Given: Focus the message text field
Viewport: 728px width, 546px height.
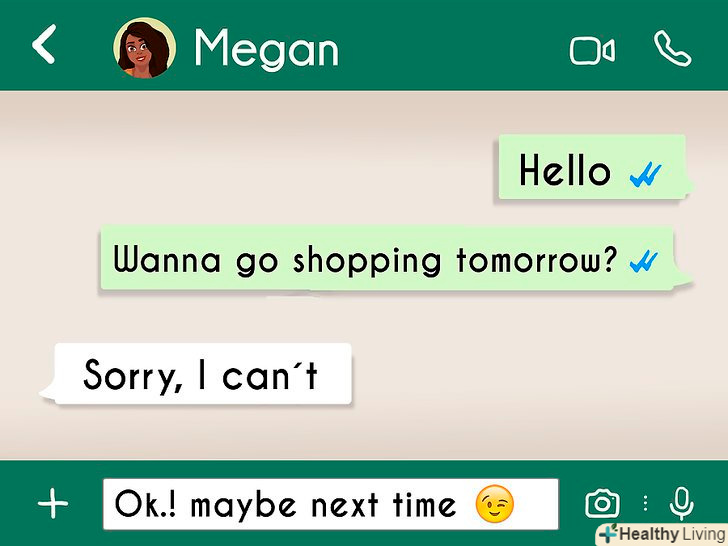Looking at the screenshot, I should (x=330, y=504).
